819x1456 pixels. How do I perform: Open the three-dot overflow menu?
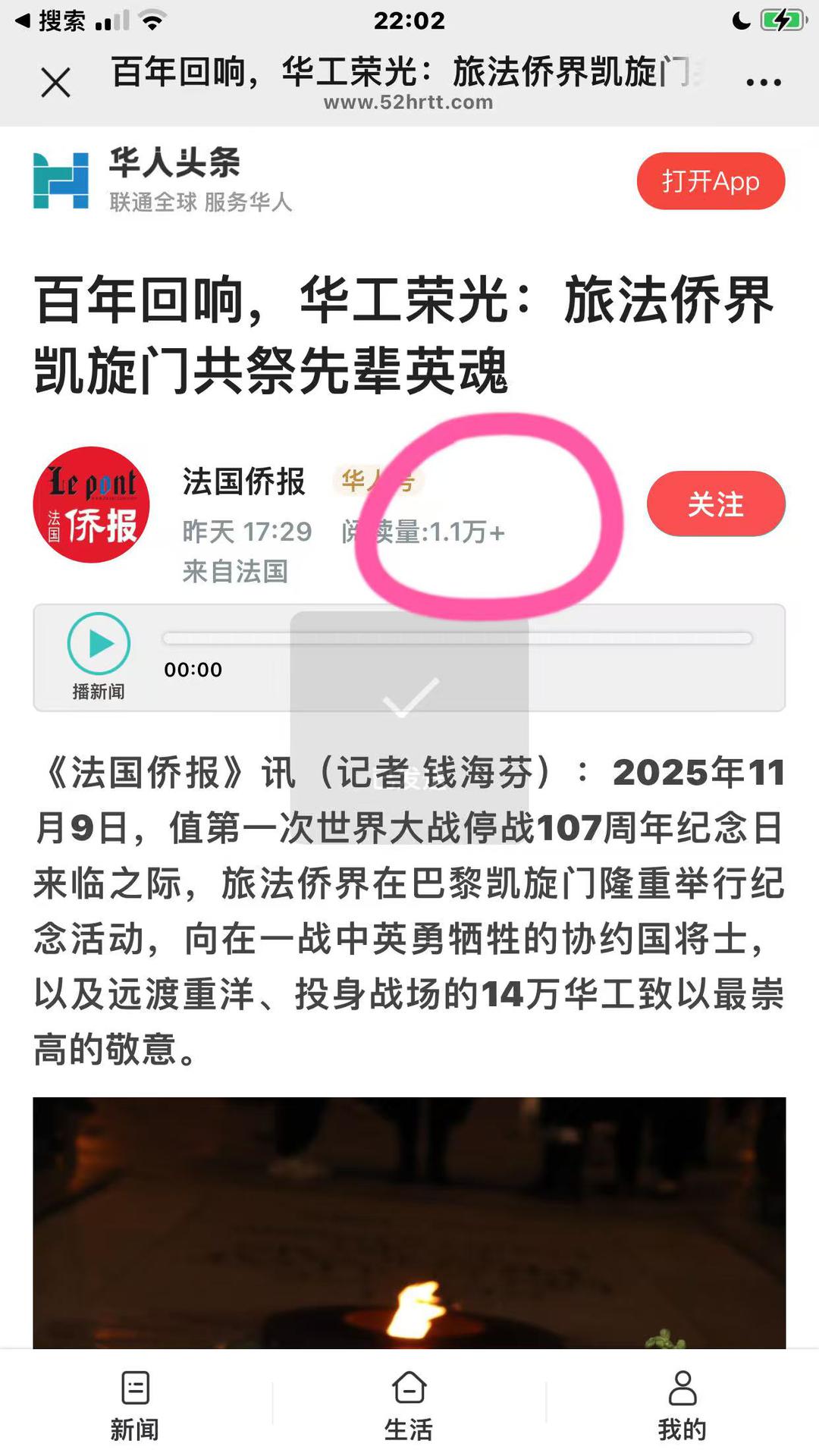(x=763, y=82)
